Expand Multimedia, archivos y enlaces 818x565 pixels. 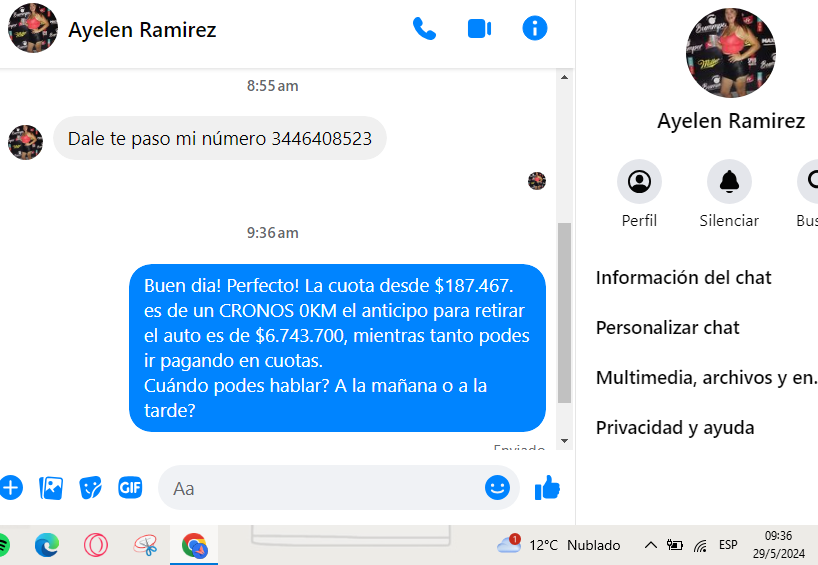[x=706, y=378]
